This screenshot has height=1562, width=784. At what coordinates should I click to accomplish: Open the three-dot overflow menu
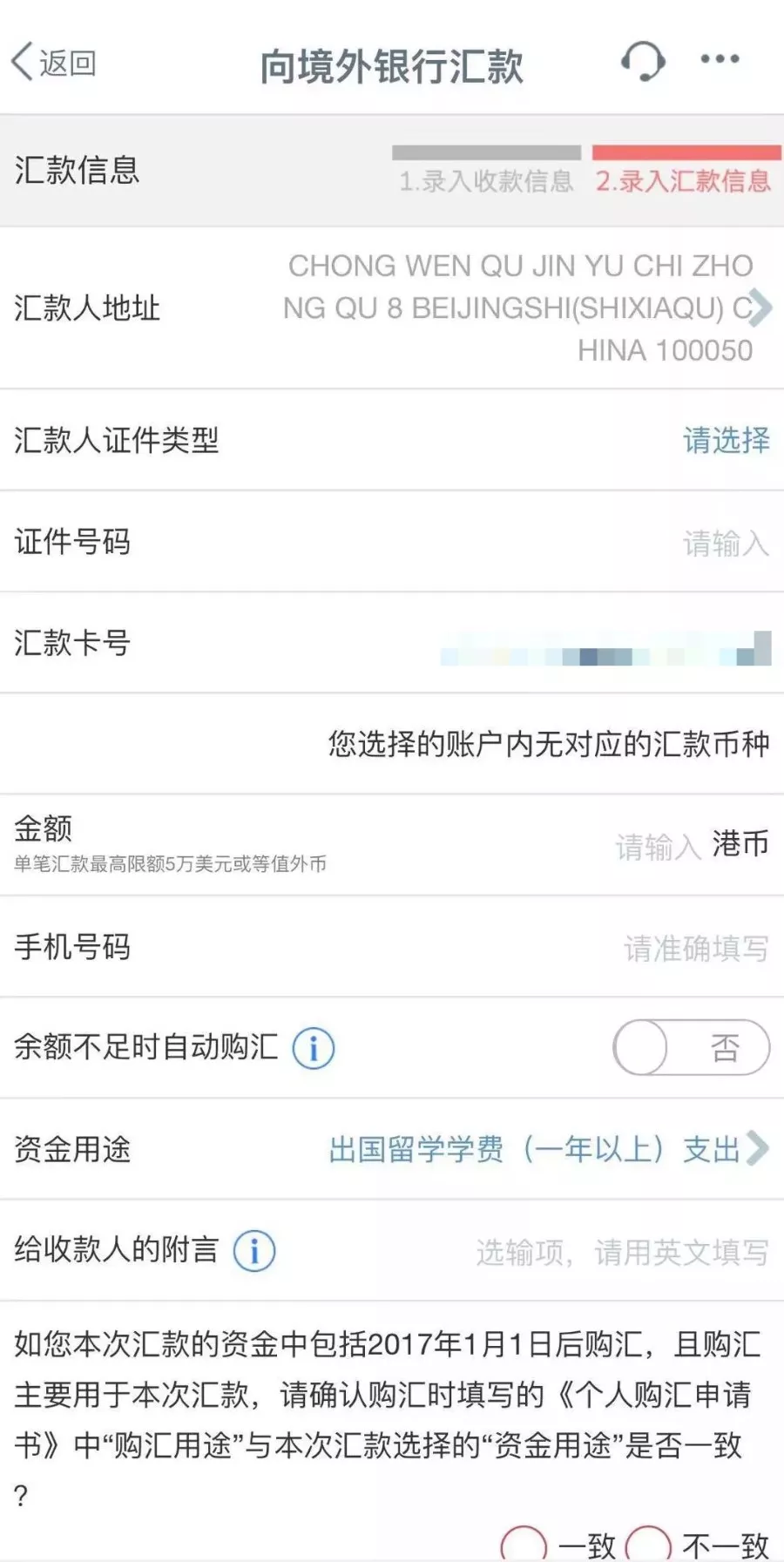[720, 59]
